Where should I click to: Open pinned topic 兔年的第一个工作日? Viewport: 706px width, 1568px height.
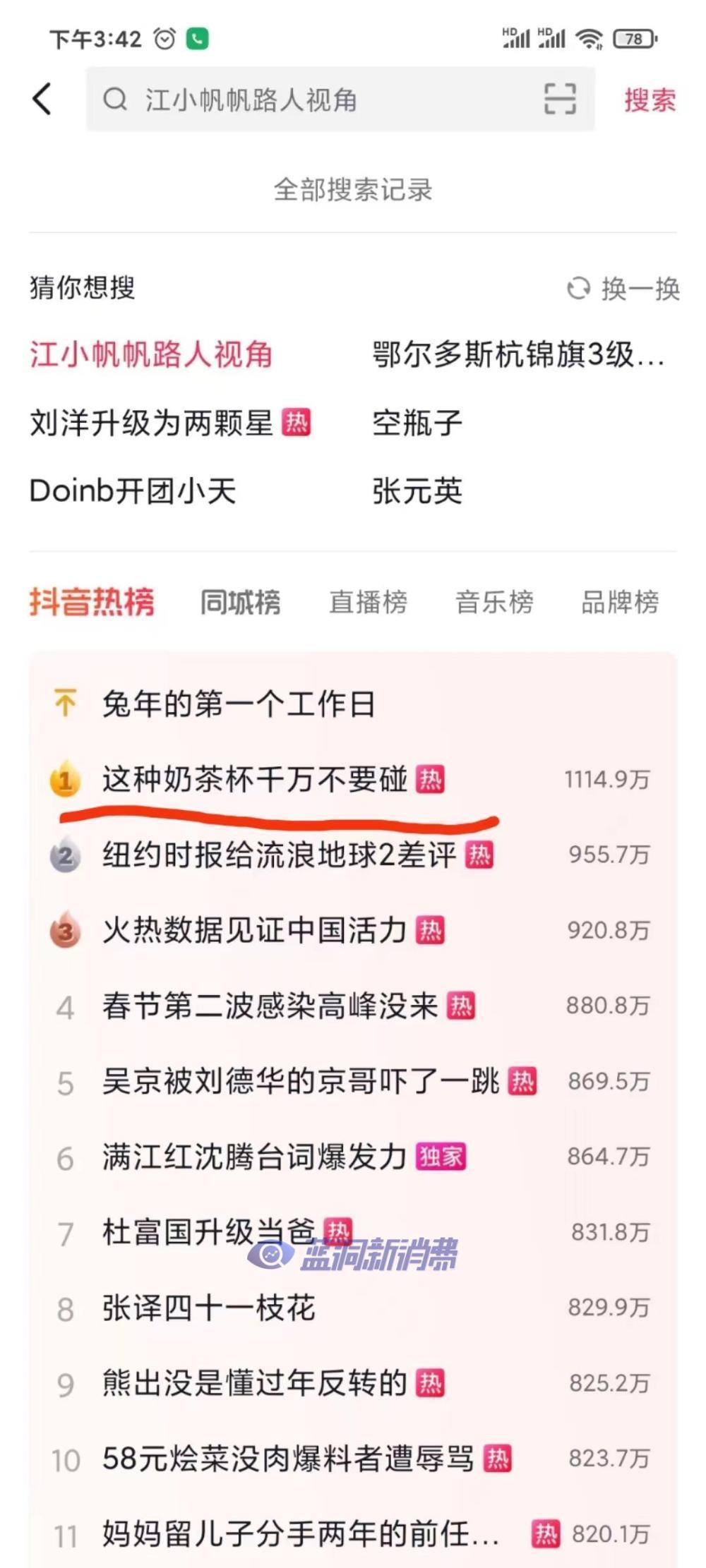[239, 704]
